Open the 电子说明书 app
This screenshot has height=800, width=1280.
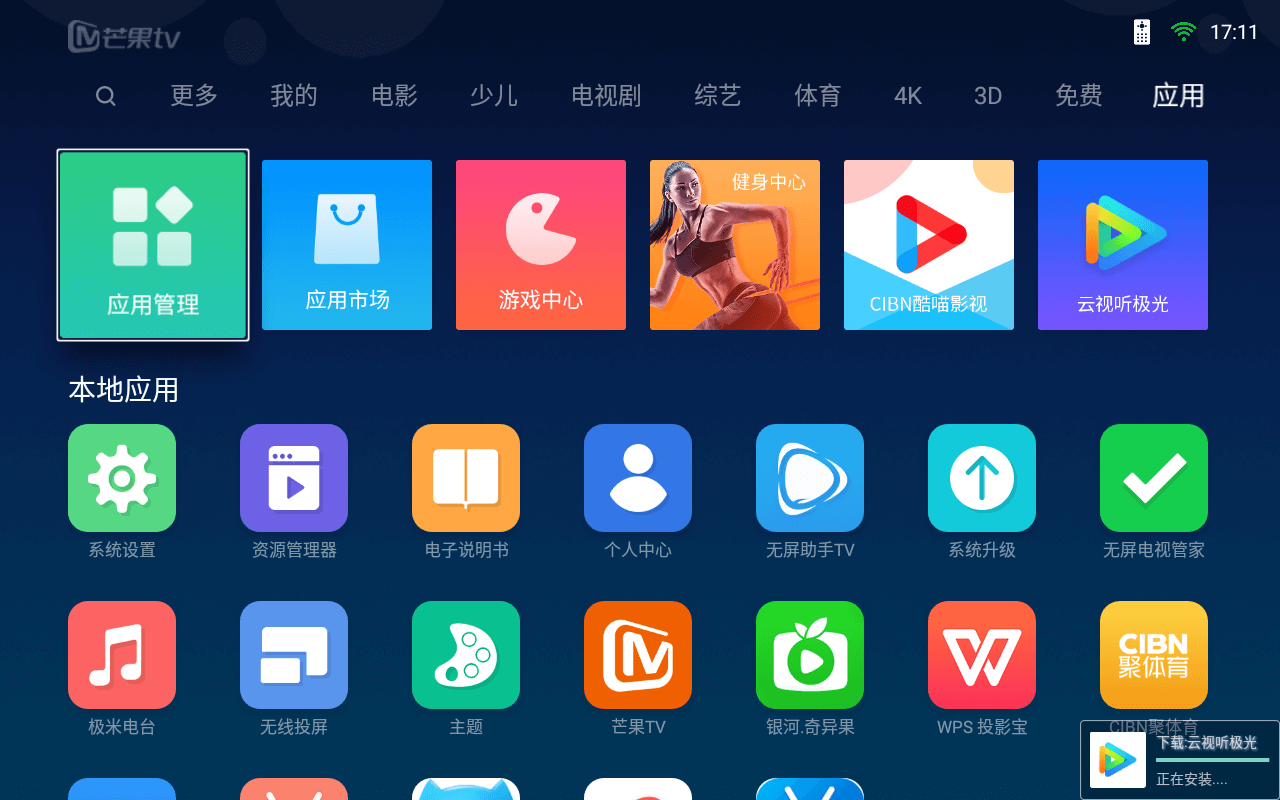coord(466,478)
